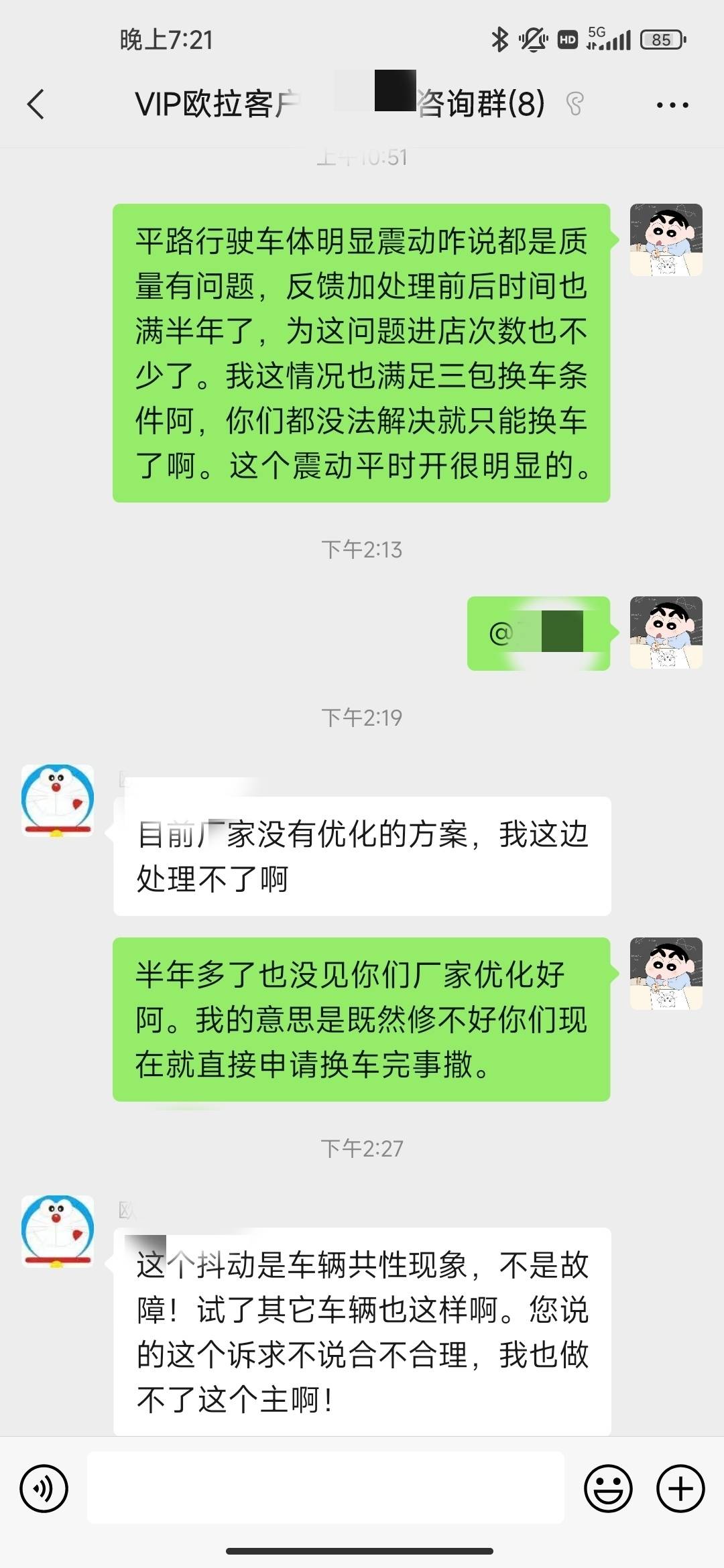Tap Shin-chan avatar beside '平路行驶车体' message
The image size is (724, 1568).
(x=666, y=240)
